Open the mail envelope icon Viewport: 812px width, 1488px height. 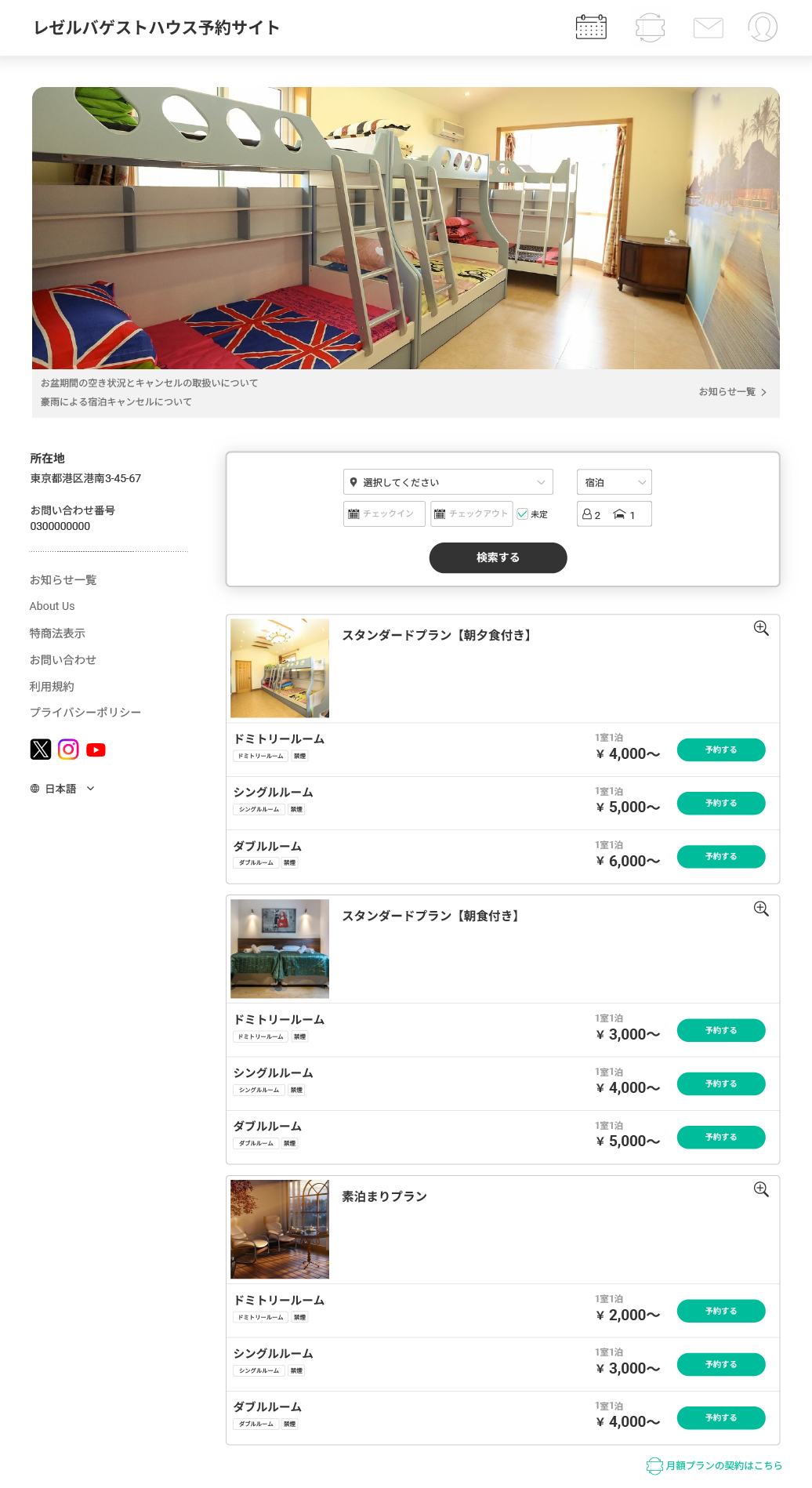tap(708, 27)
